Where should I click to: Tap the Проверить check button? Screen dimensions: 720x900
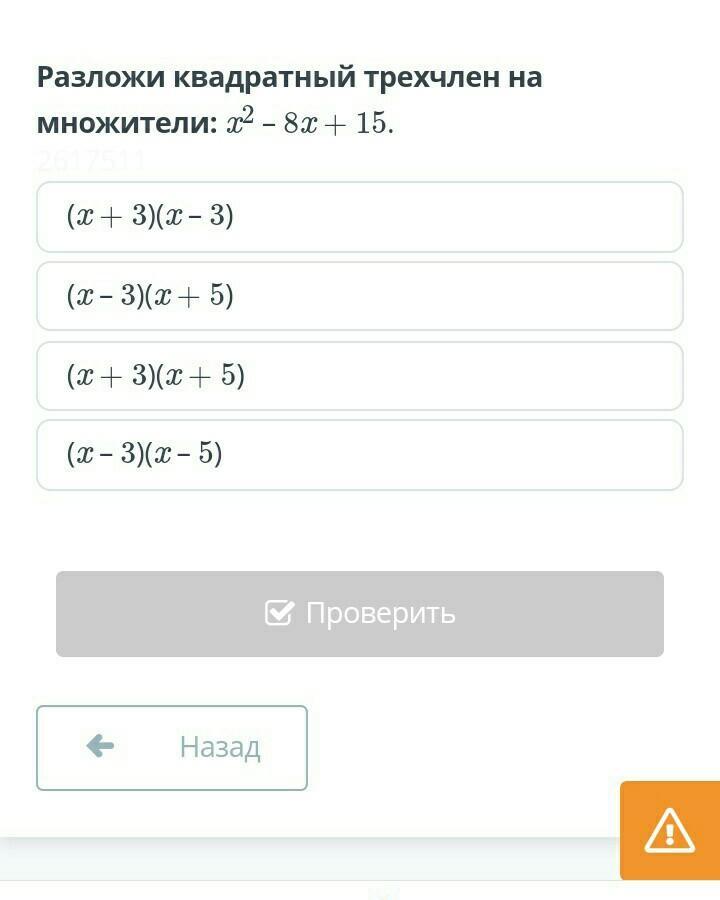[x=360, y=614]
